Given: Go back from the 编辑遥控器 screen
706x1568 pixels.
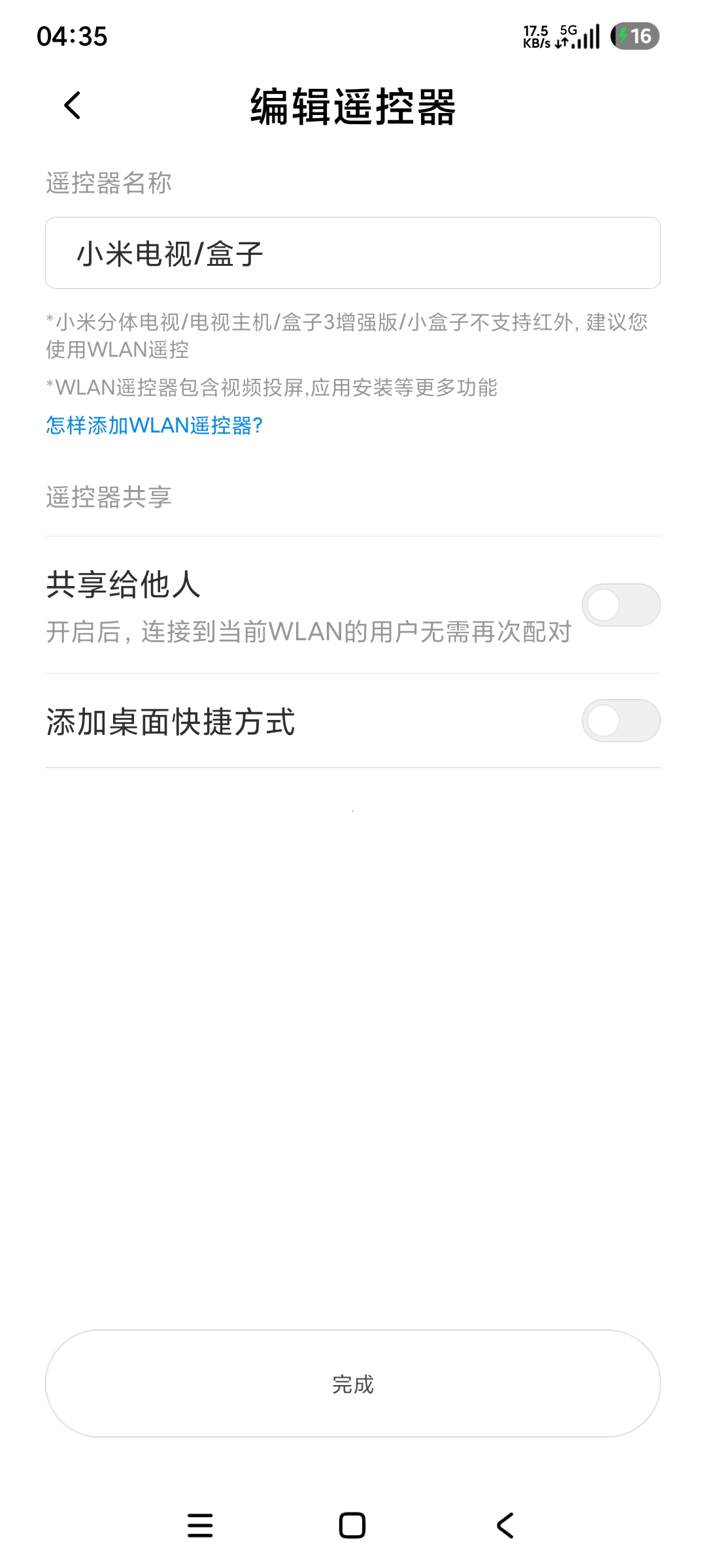Looking at the screenshot, I should pos(73,105).
